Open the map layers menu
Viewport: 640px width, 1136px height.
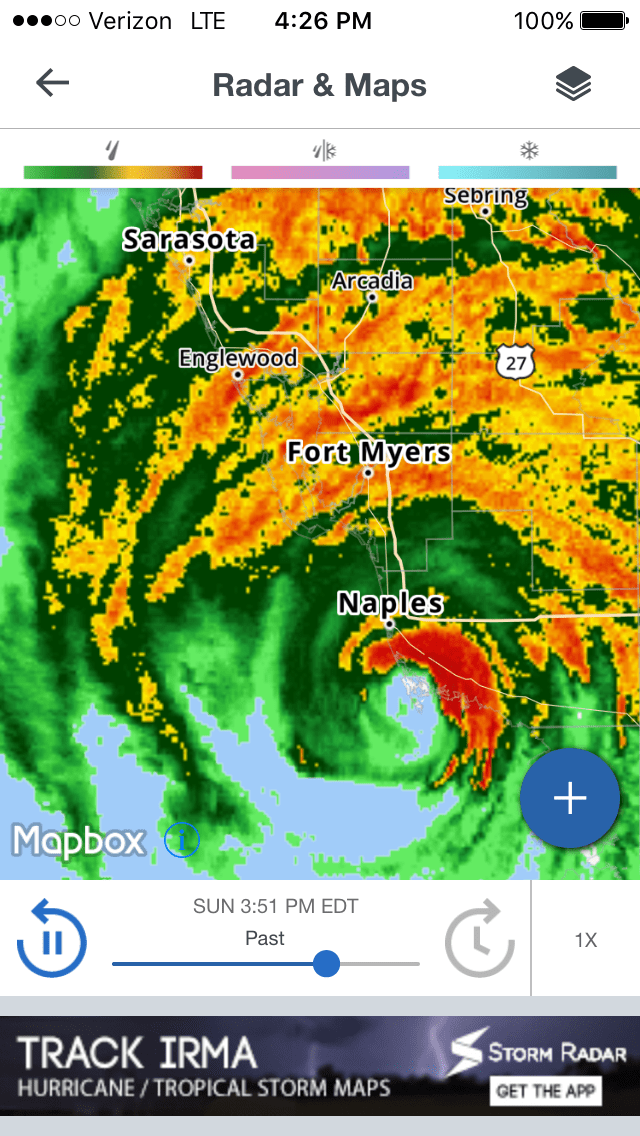coord(573,85)
